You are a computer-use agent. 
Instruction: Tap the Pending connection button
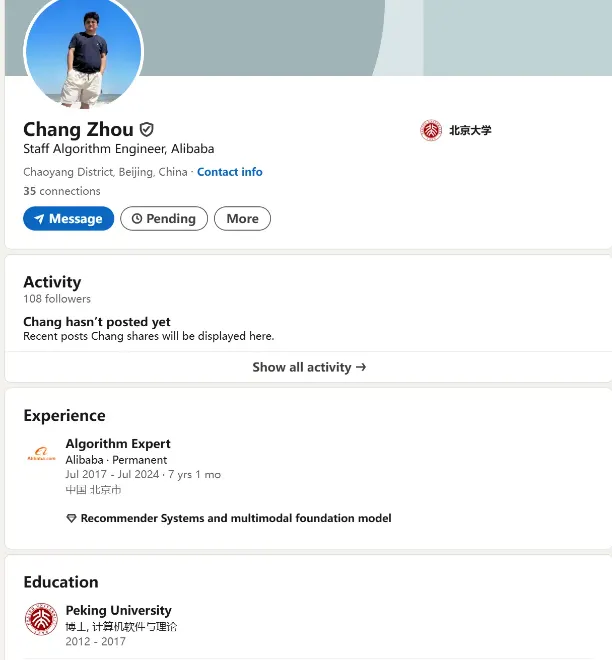(x=164, y=218)
